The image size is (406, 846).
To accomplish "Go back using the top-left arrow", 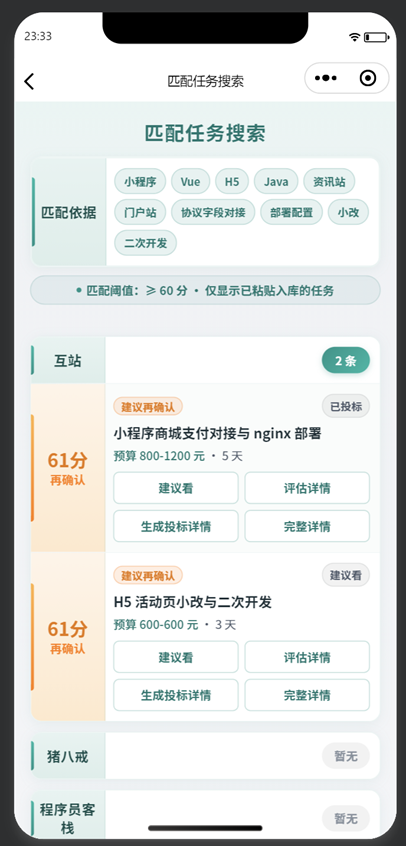I will [29, 81].
